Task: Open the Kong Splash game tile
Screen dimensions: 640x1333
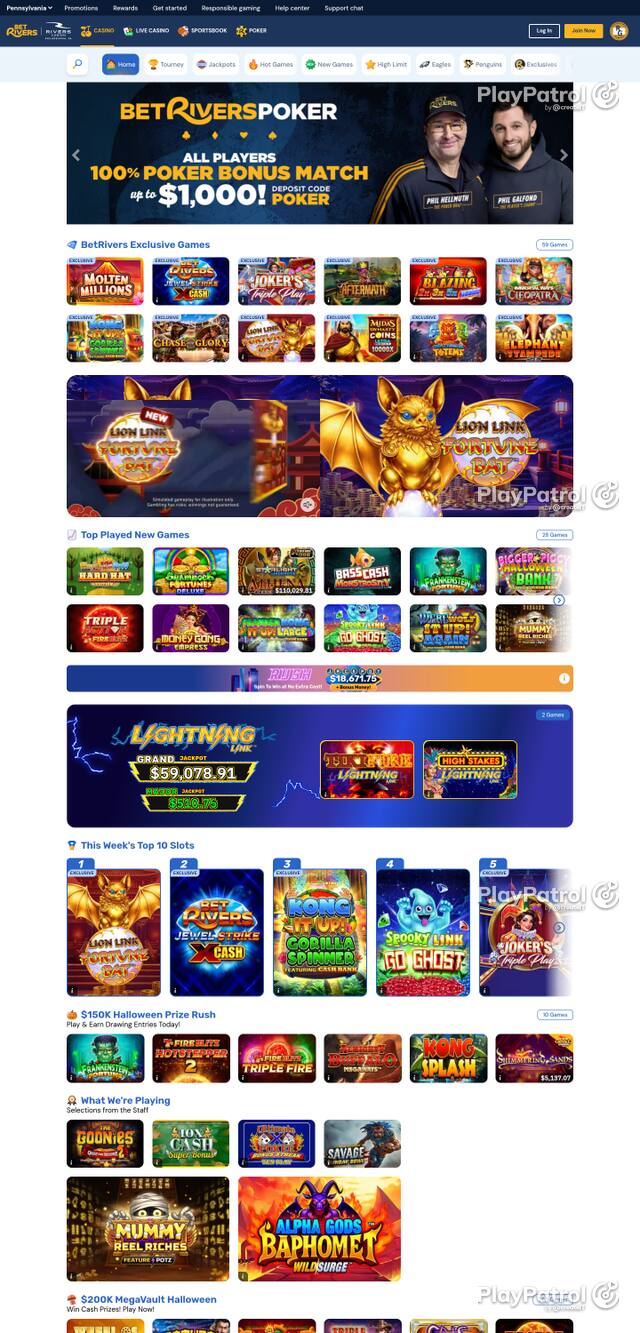Action: pos(448,1058)
